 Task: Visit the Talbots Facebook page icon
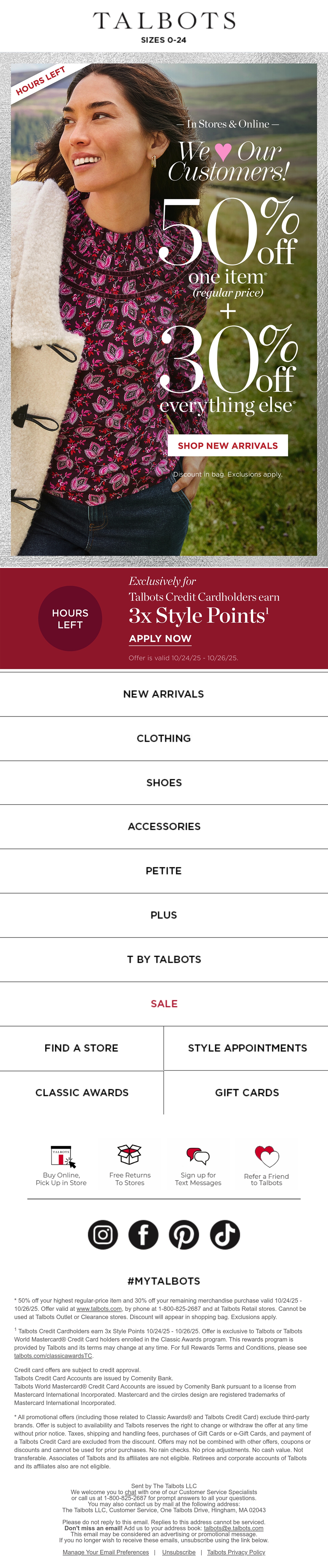point(143,1235)
